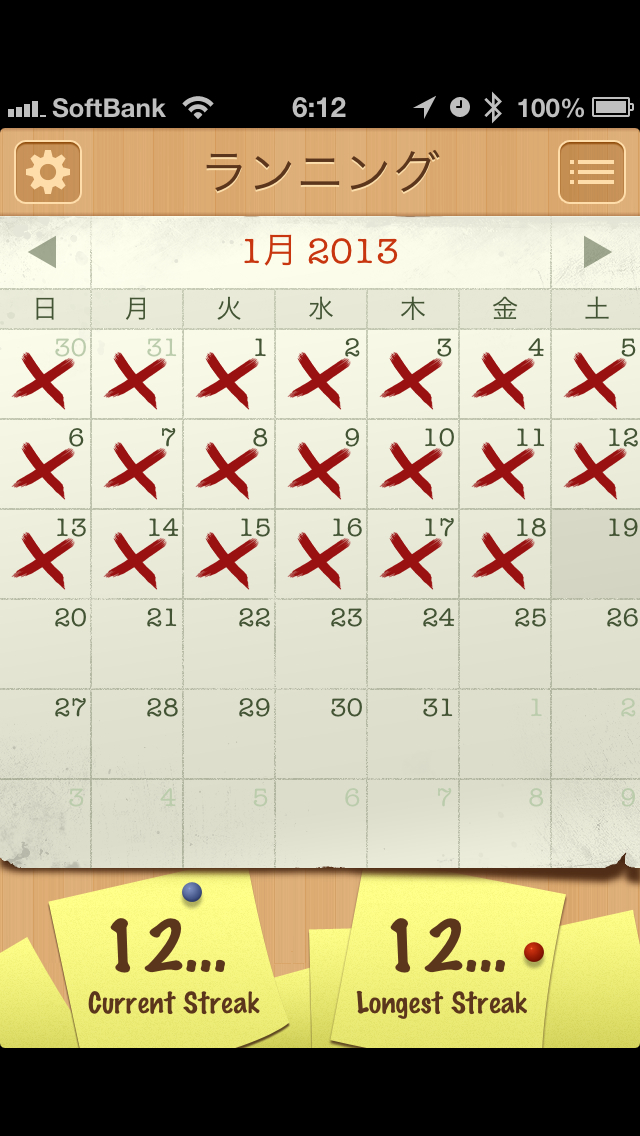This screenshot has height=1136, width=640.
Task: Toggle the X on January 15
Action: click(x=229, y=555)
